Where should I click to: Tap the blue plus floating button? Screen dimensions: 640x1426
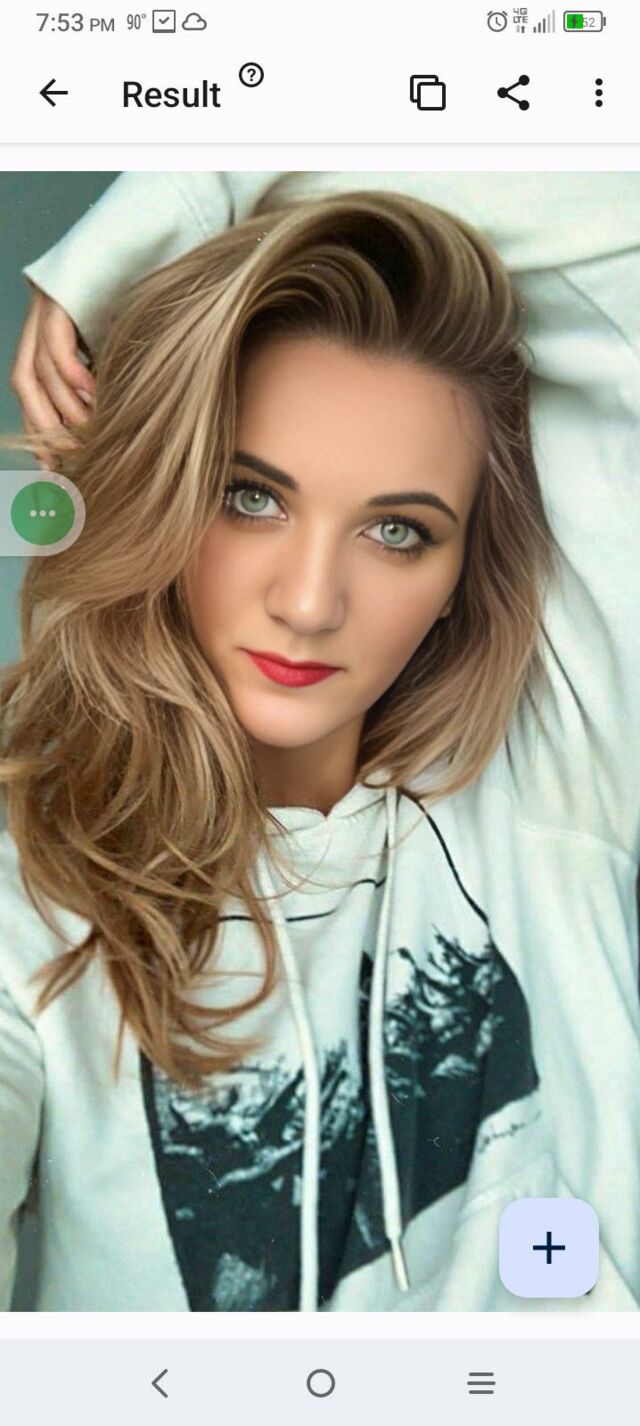coord(549,1247)
